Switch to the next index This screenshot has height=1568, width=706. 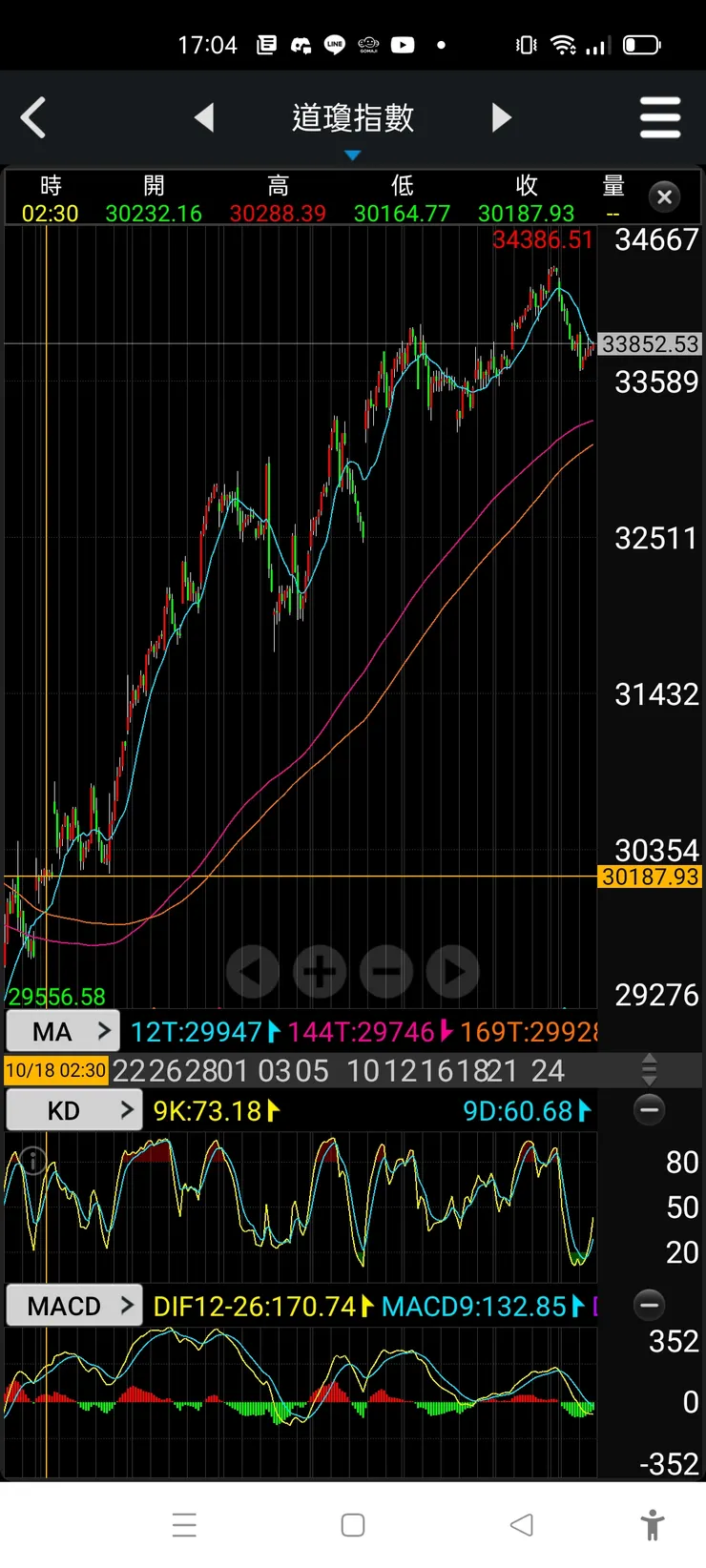coord(502,118)
